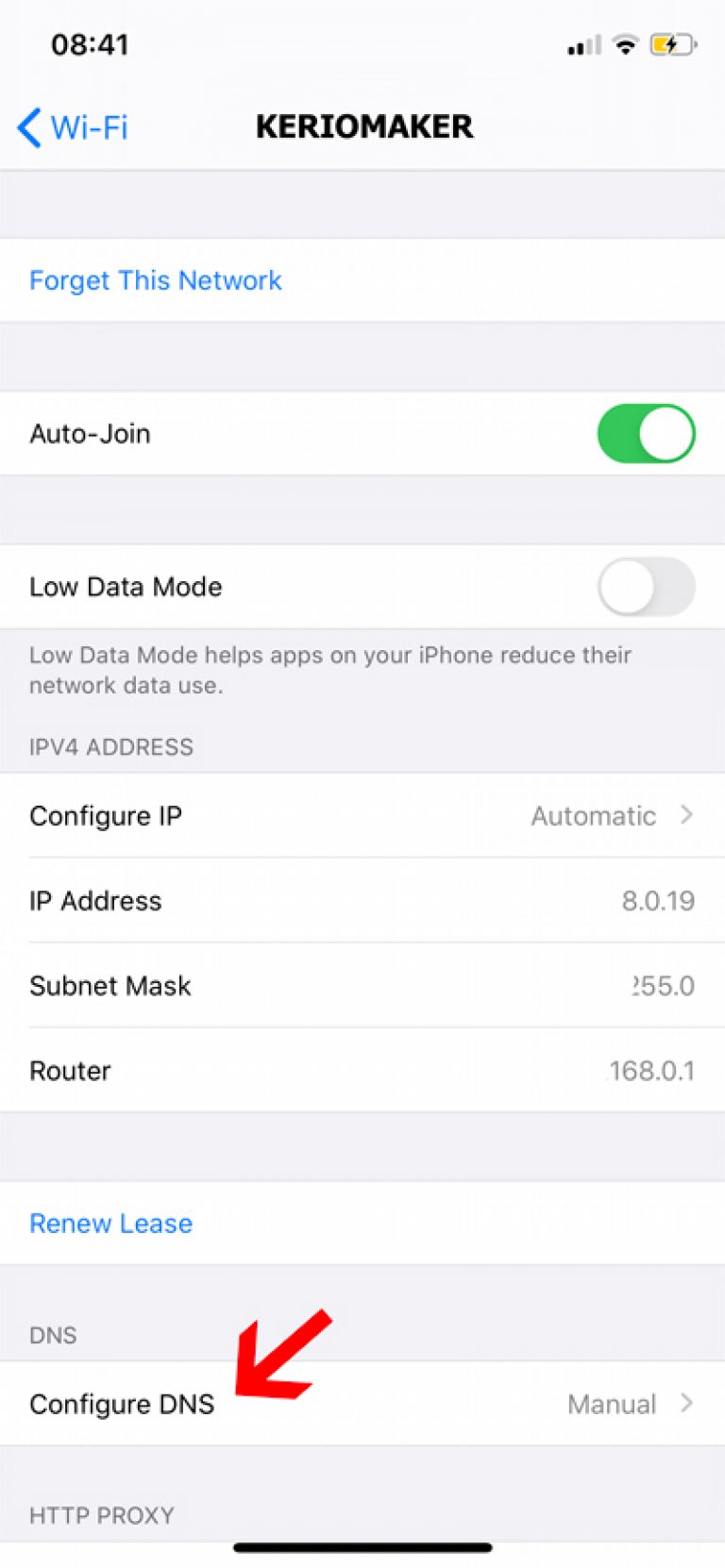The image size is (725, 1568).
Task: Select the KERIOMAKER network title
Action: point(363,127)
